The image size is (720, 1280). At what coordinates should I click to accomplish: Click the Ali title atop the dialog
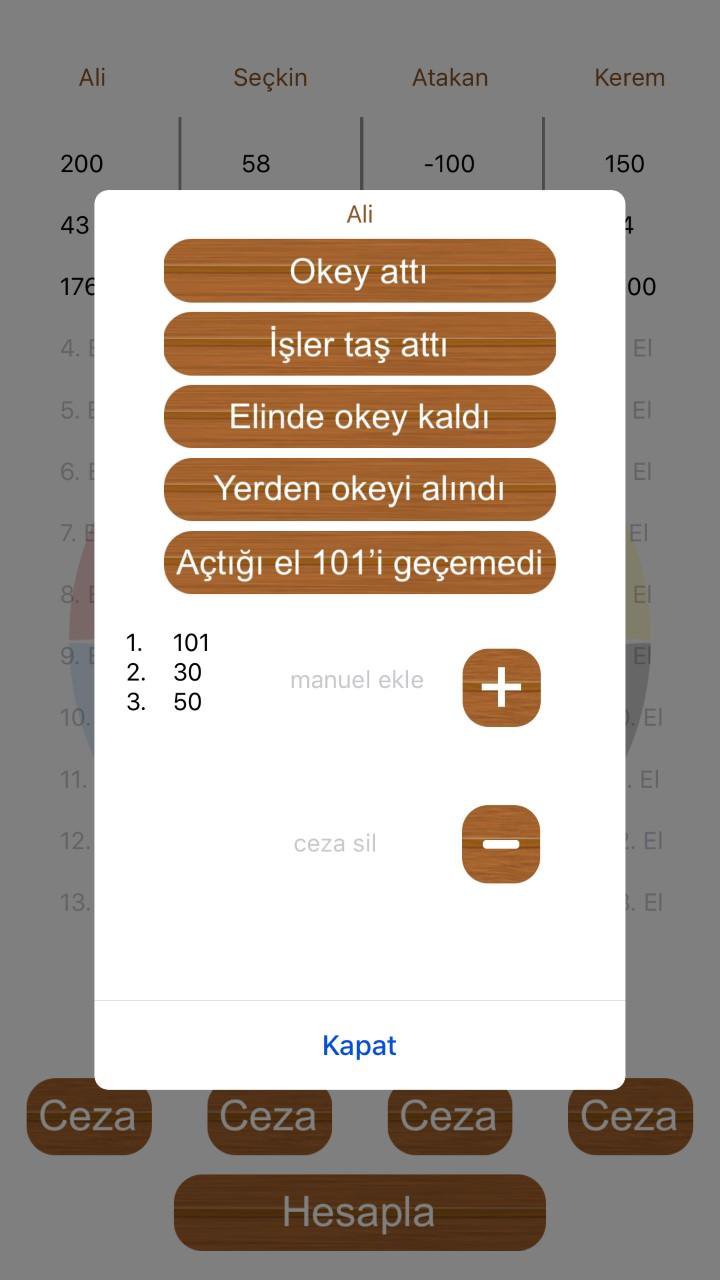coord(359,213)
